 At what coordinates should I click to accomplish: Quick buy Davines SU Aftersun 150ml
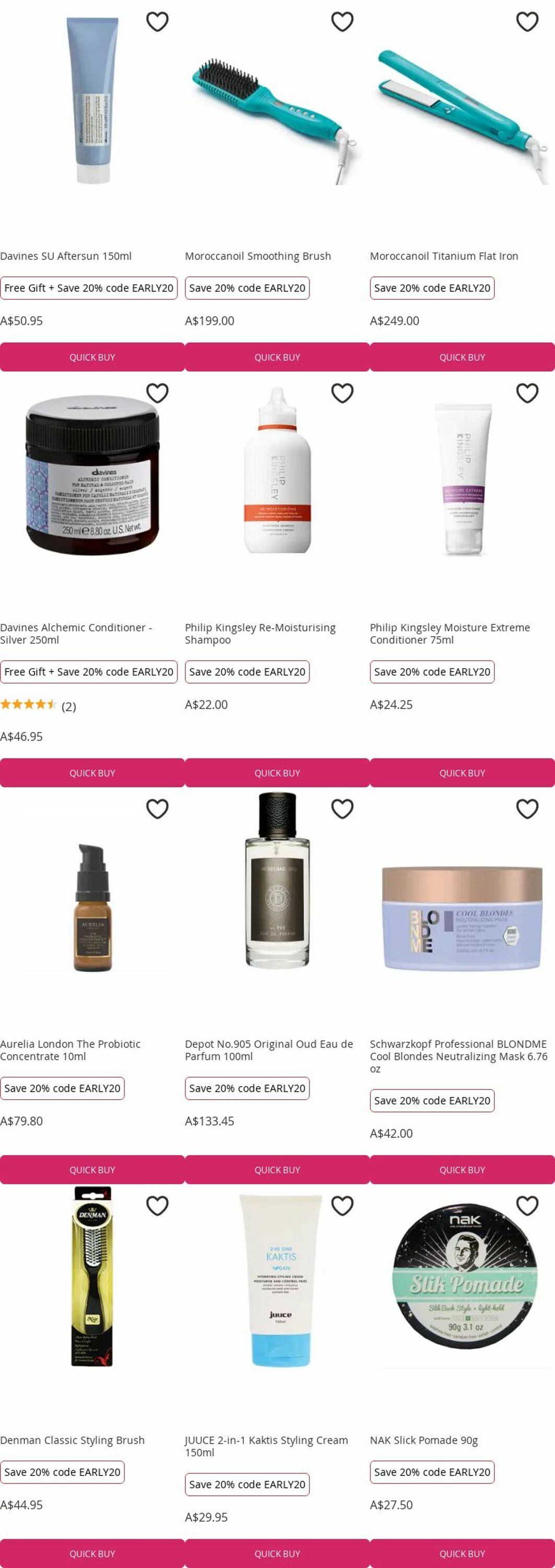click(92, 358)
